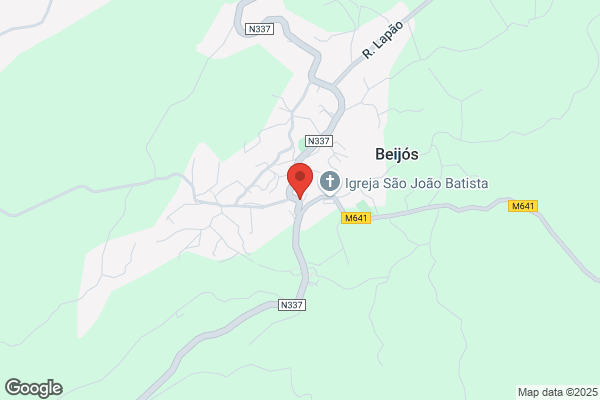Tap the red location pin

(300, 181)
